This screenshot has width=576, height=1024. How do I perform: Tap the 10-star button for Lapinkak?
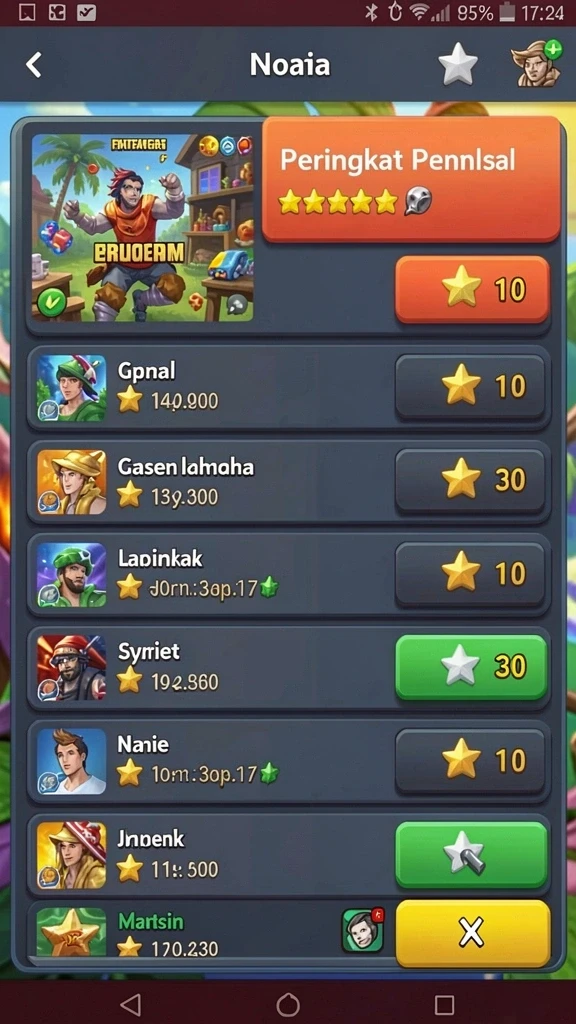tap(470, 573)
